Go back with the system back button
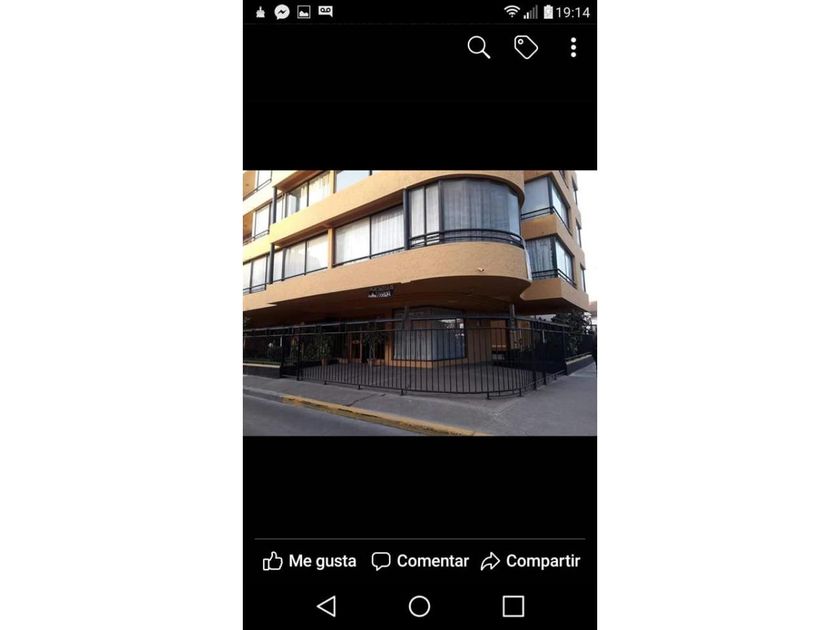This screenshot has height=630, width=840. point(326,606)
